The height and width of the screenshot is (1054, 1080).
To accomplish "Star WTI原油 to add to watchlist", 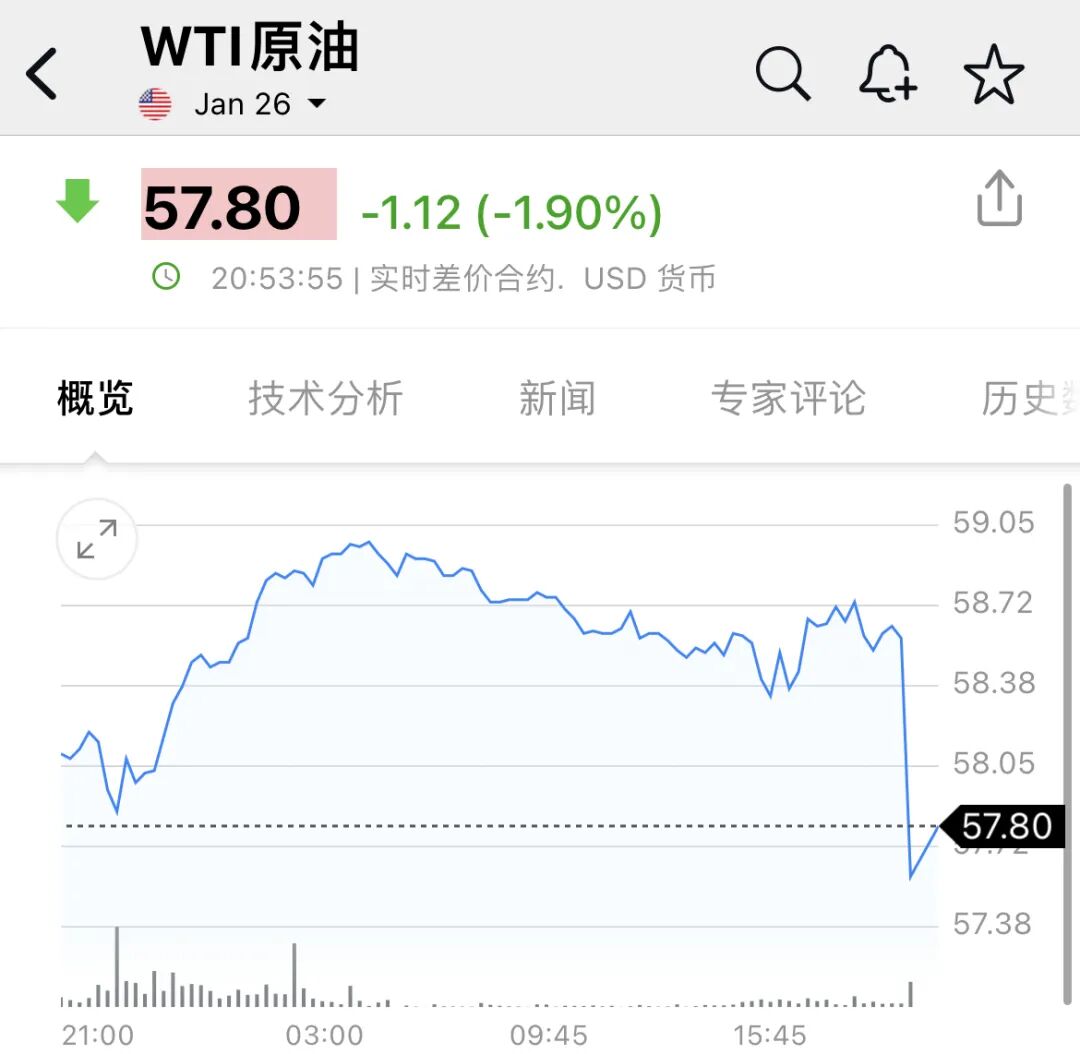I will (x=993, y=75).
